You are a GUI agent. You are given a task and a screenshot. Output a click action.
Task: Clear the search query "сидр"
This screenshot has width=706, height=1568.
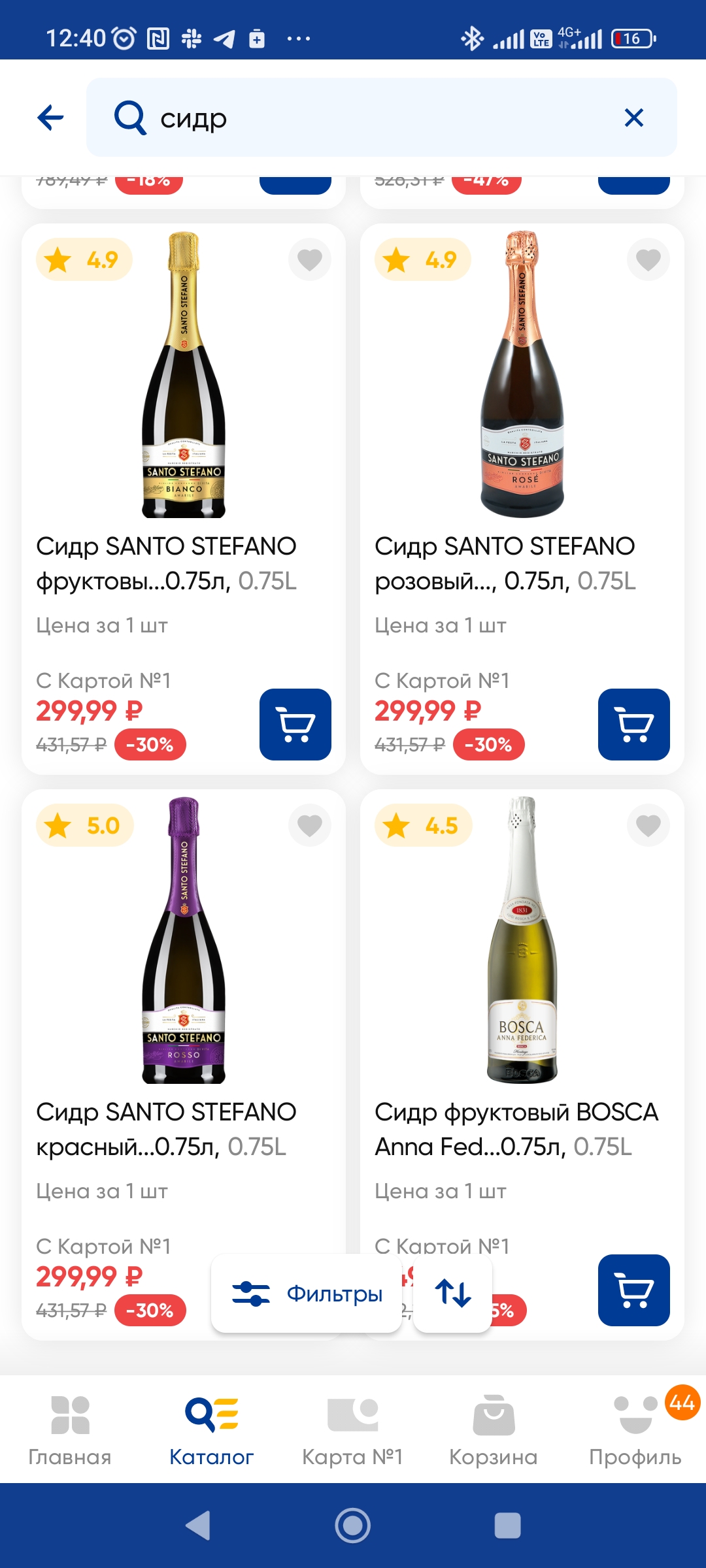click(633, 118)
